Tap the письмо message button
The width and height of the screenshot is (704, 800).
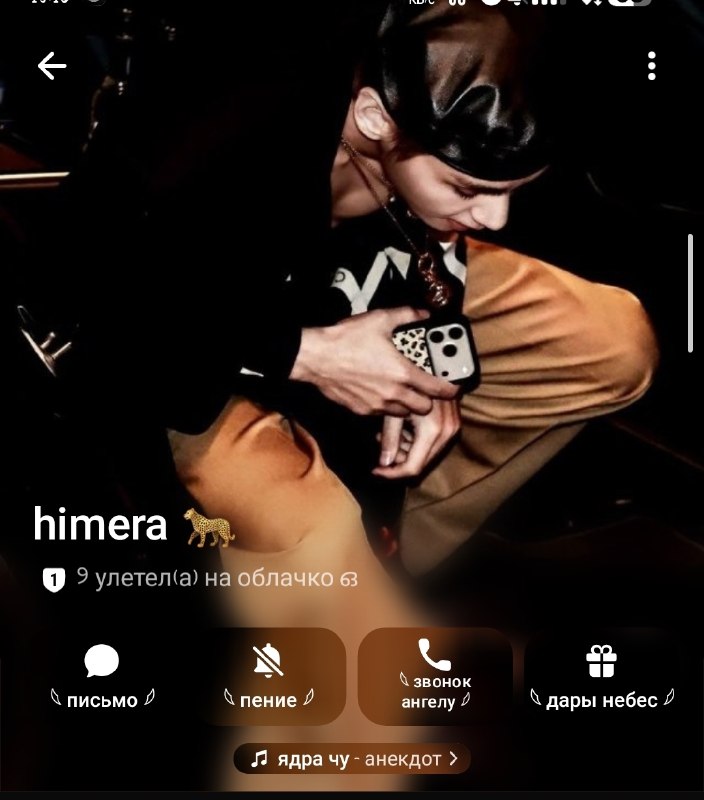102,677
